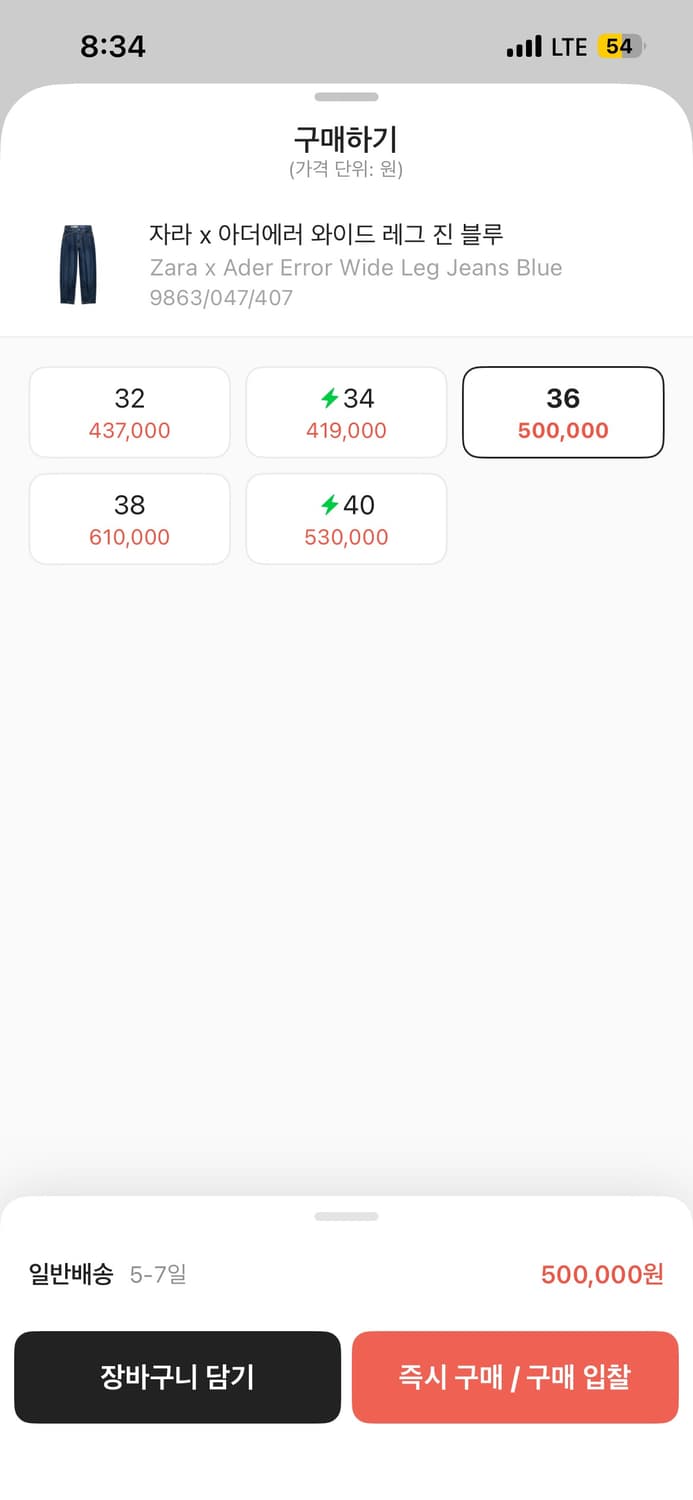The width and height of the screenshot is (693, 1500).
Task: Add to cart with 장바구니 담기
Action: (x=177, y=1377)
